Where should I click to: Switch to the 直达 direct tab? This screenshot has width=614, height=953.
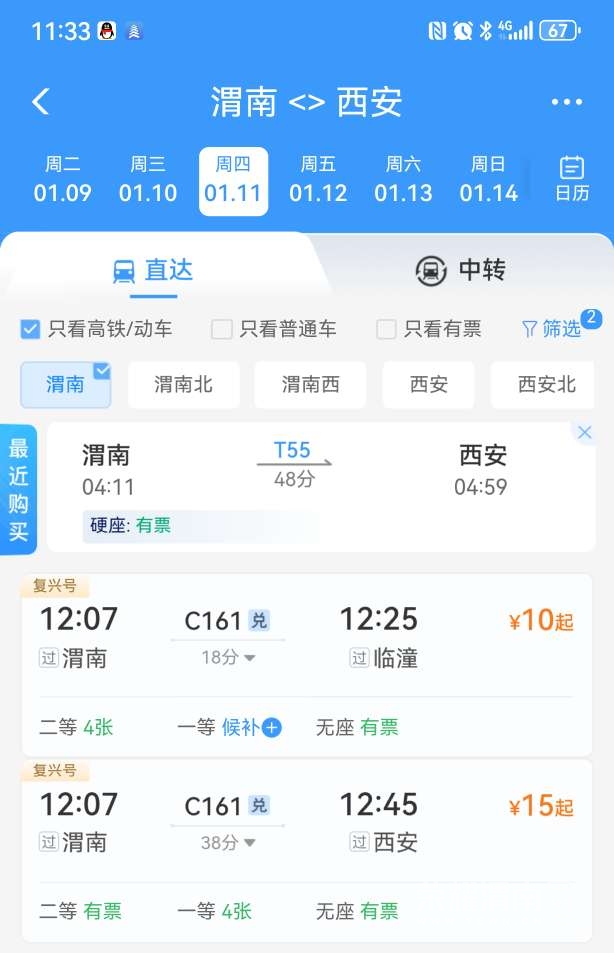click(x=153, y=270)
